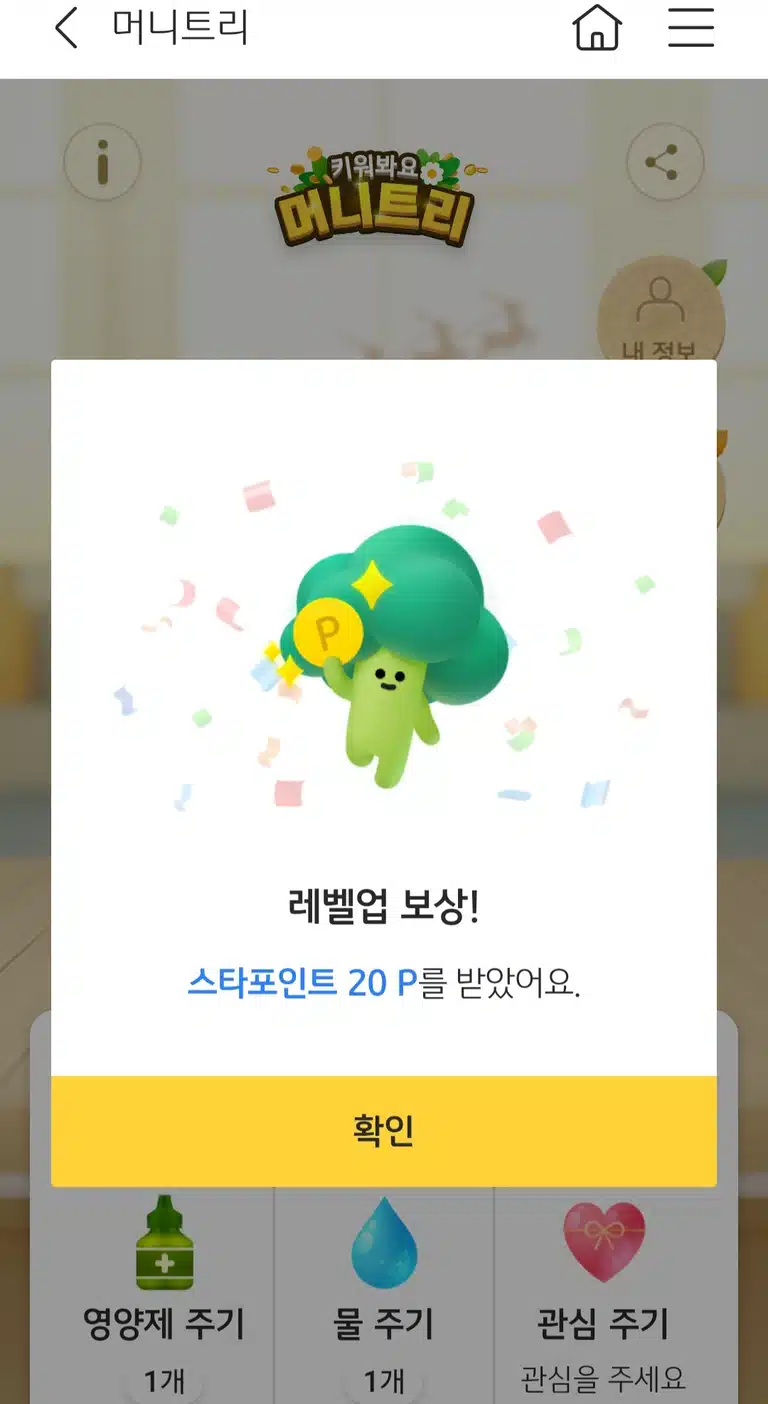
Task: Open the home icon in the header
Action: [x=597, y=28]
